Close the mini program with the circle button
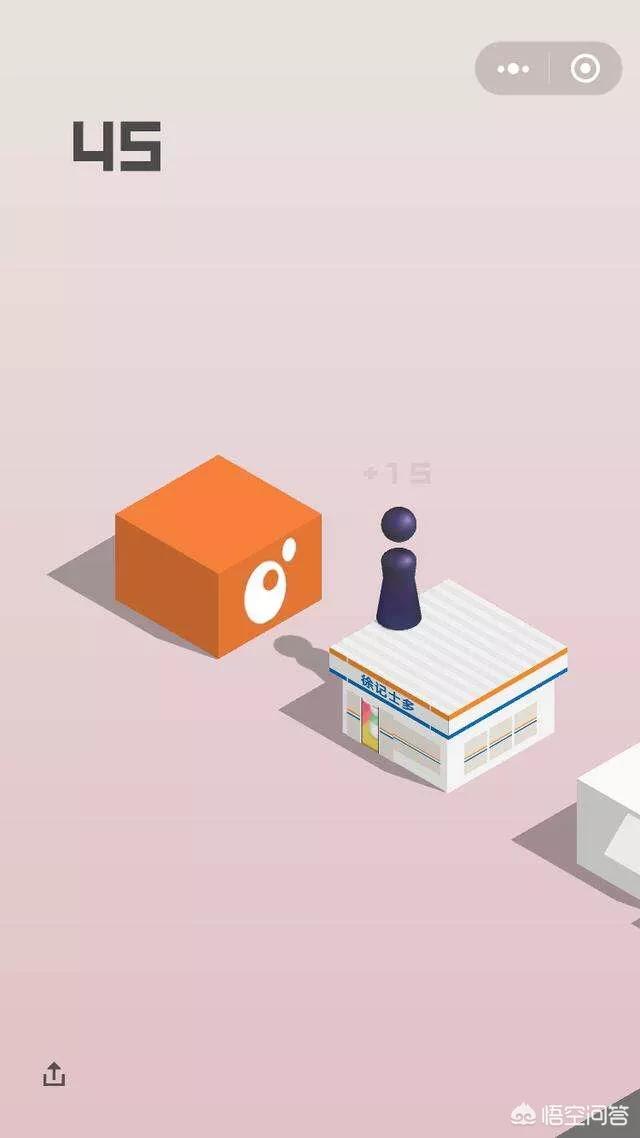Image resolution: width=640 pixels, height=1138 pixels. 585,69
